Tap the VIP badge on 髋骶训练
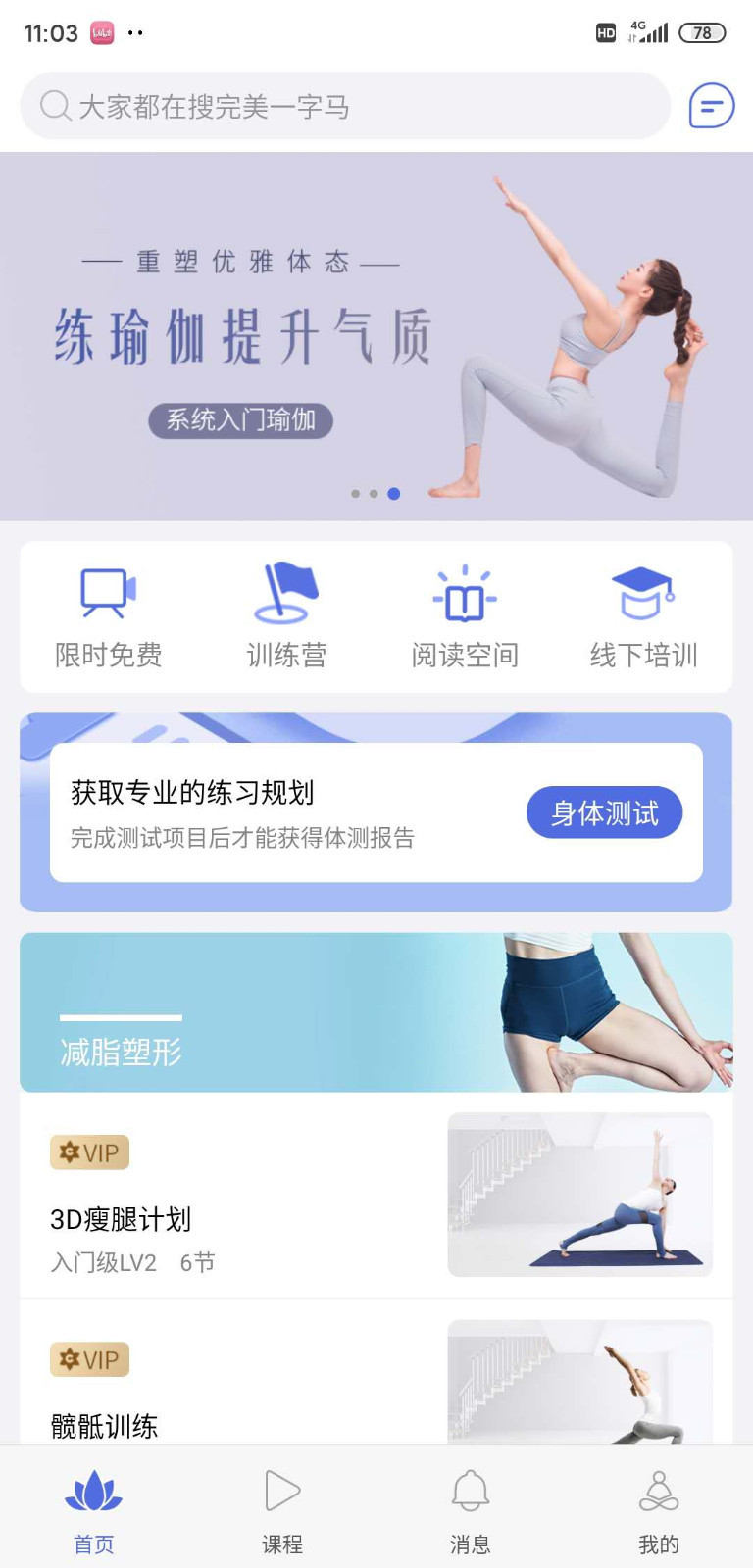753x1568 pixels. [89, 1359]
